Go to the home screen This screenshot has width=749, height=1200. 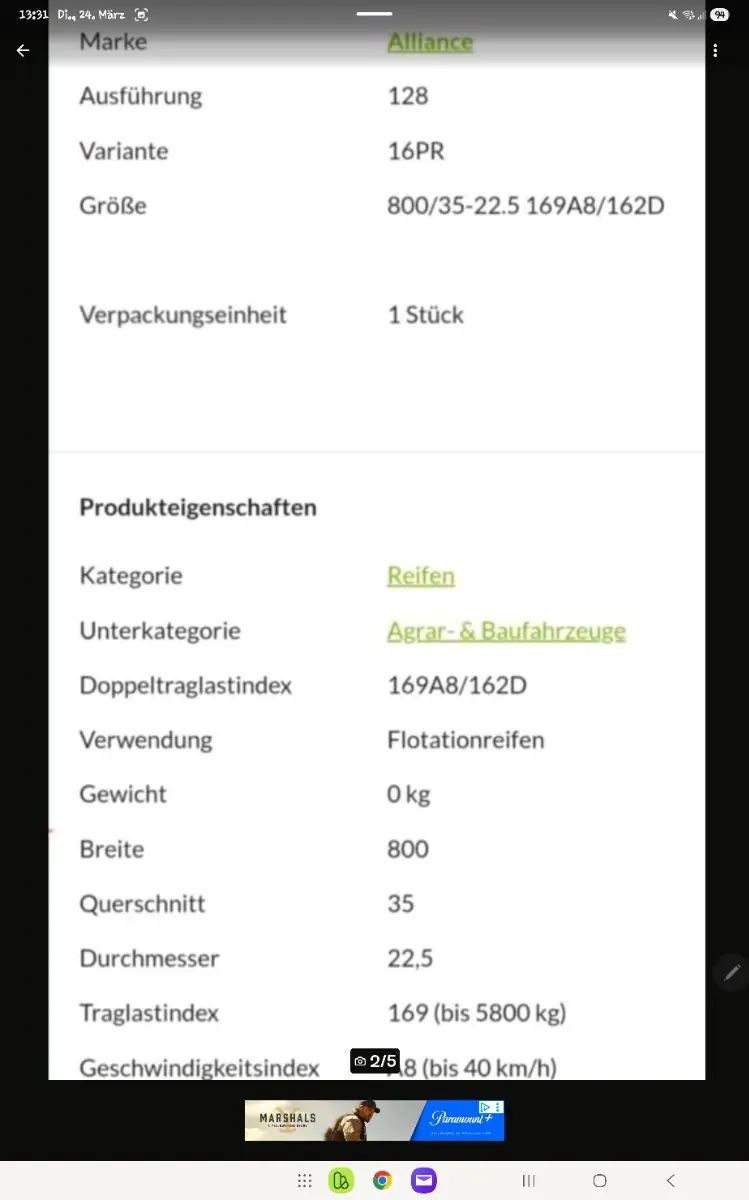tap(600, 1181)
